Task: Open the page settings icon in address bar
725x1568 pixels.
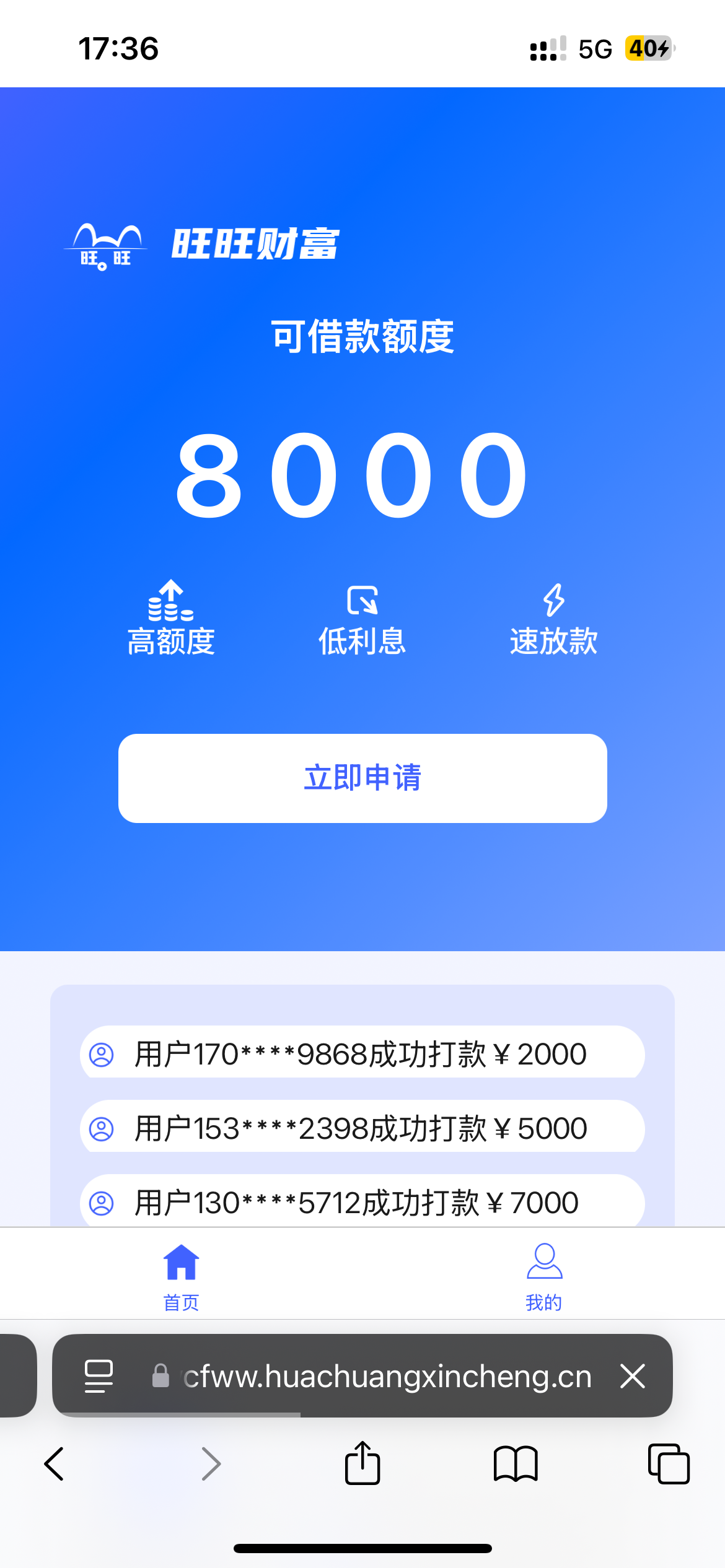Action: click(x=99, y=1377)
